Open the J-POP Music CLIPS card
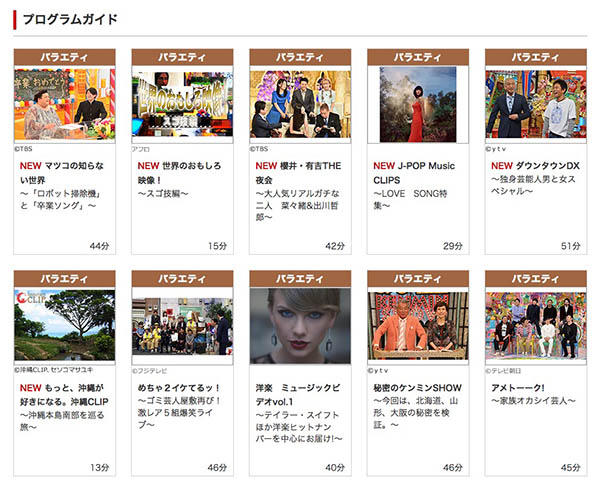The height and width of the screenshot is (486, 600). 417,105
